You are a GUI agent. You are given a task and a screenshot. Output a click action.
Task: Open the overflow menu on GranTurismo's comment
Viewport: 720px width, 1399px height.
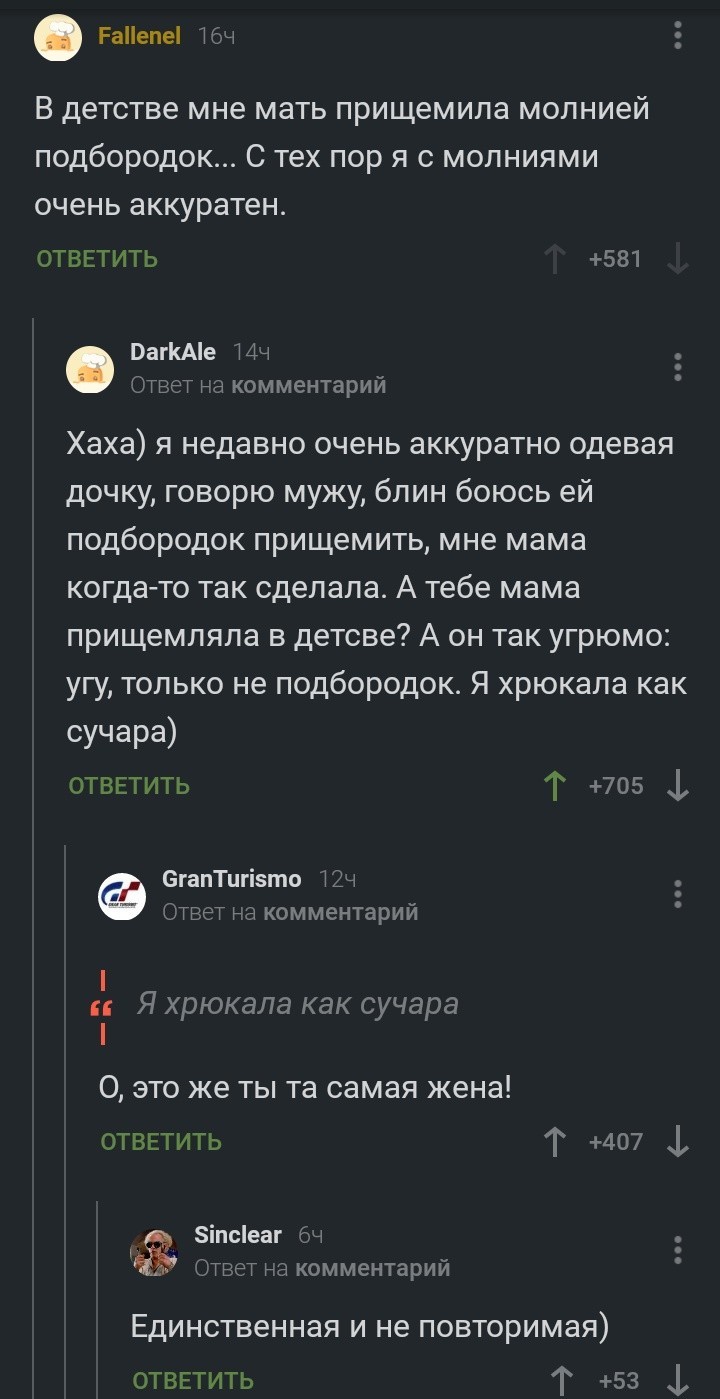coord(678,893)
